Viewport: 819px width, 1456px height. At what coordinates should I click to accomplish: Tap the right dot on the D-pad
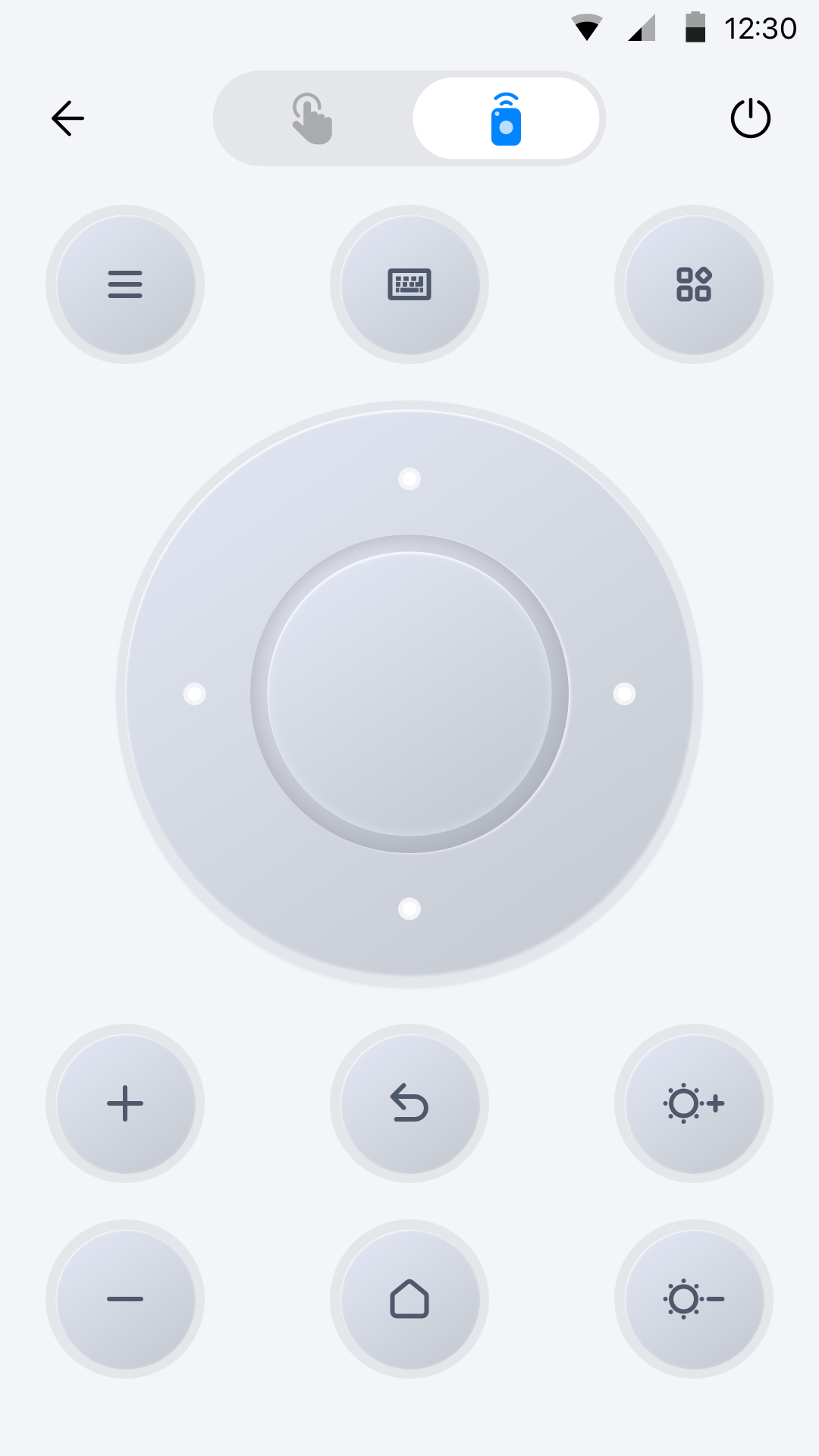pos(624,694)
